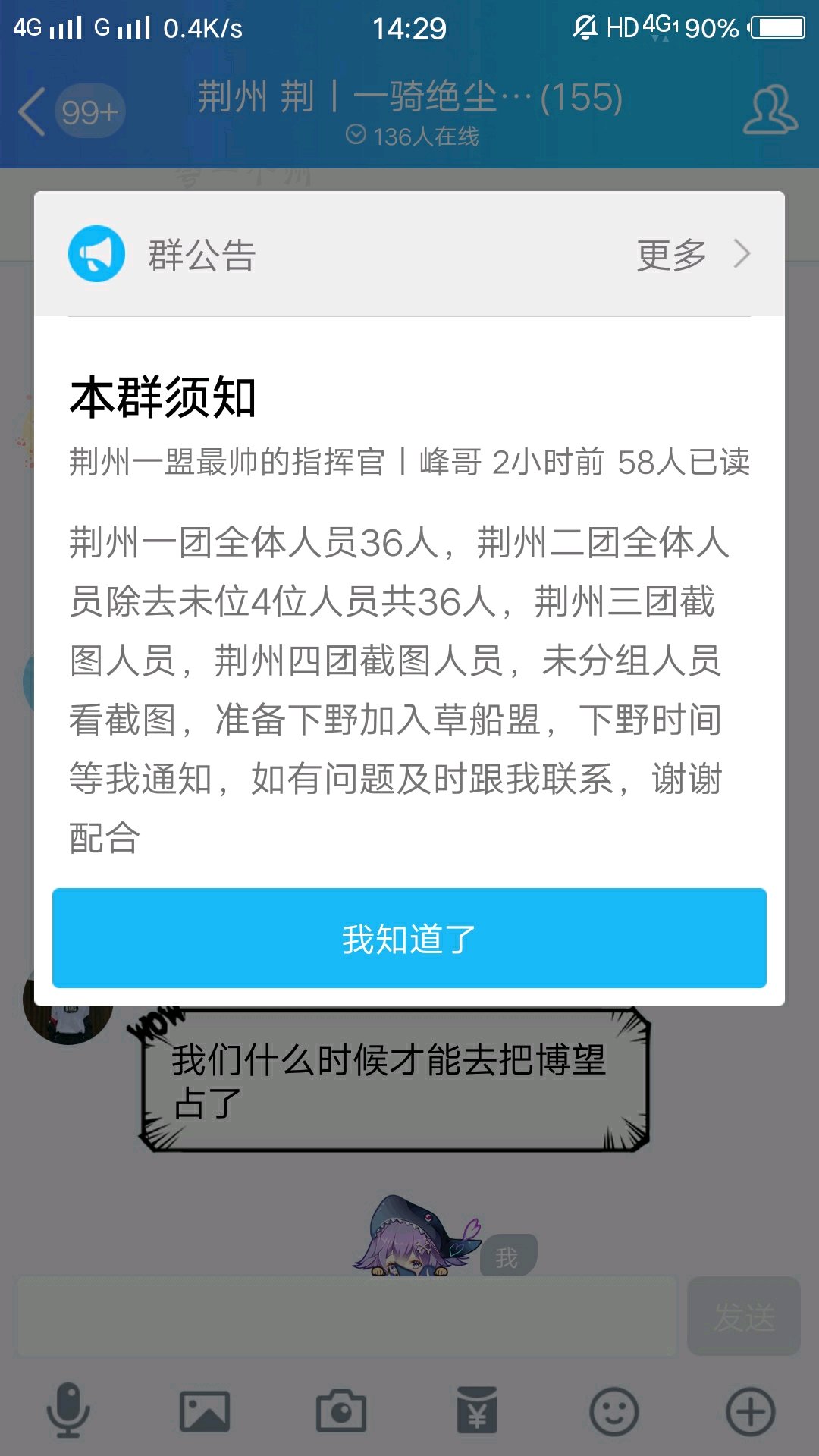Open the camera to take a photo
This screenshot has height=1456, width=819.
(341, 1411)
